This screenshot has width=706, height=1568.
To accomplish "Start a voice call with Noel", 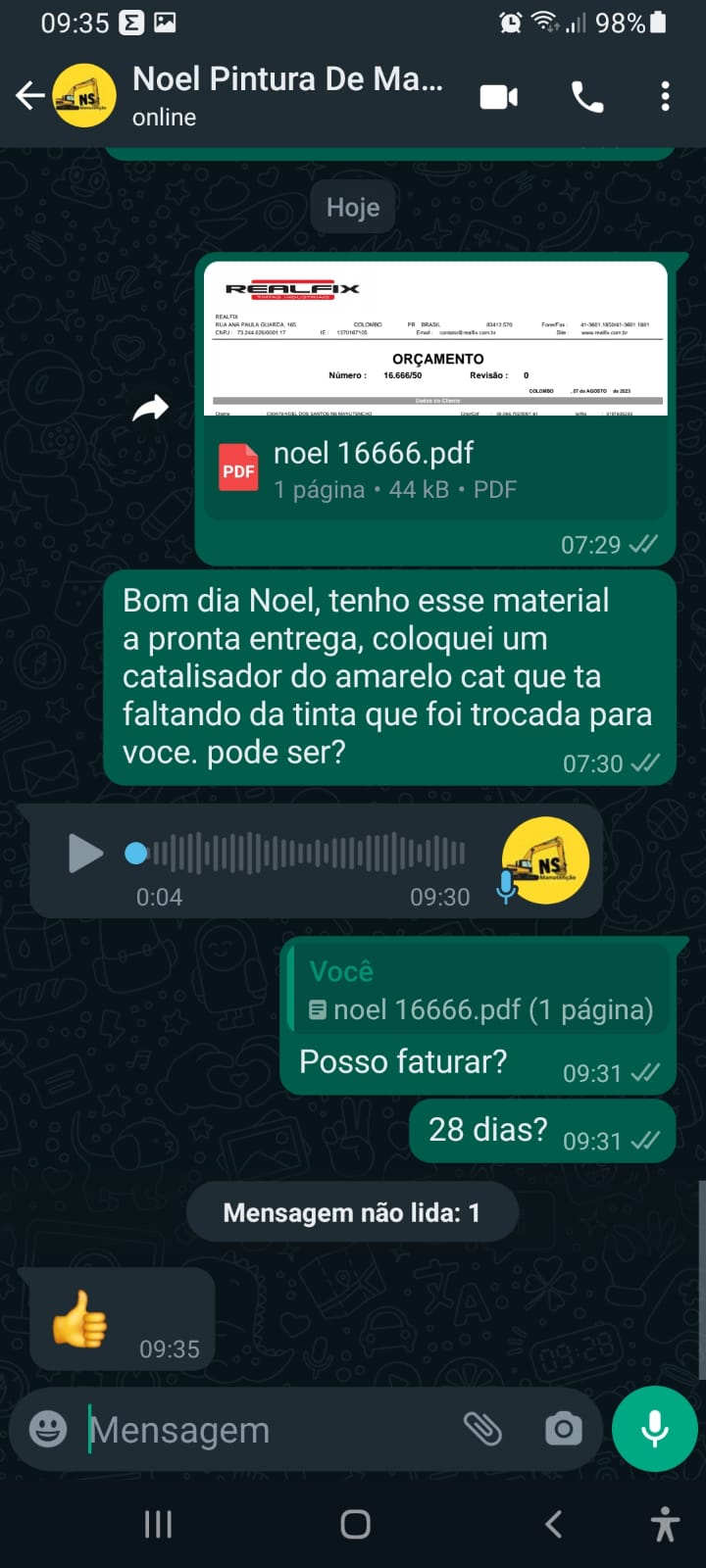I will pyautogui.click(x=587, y=97).
